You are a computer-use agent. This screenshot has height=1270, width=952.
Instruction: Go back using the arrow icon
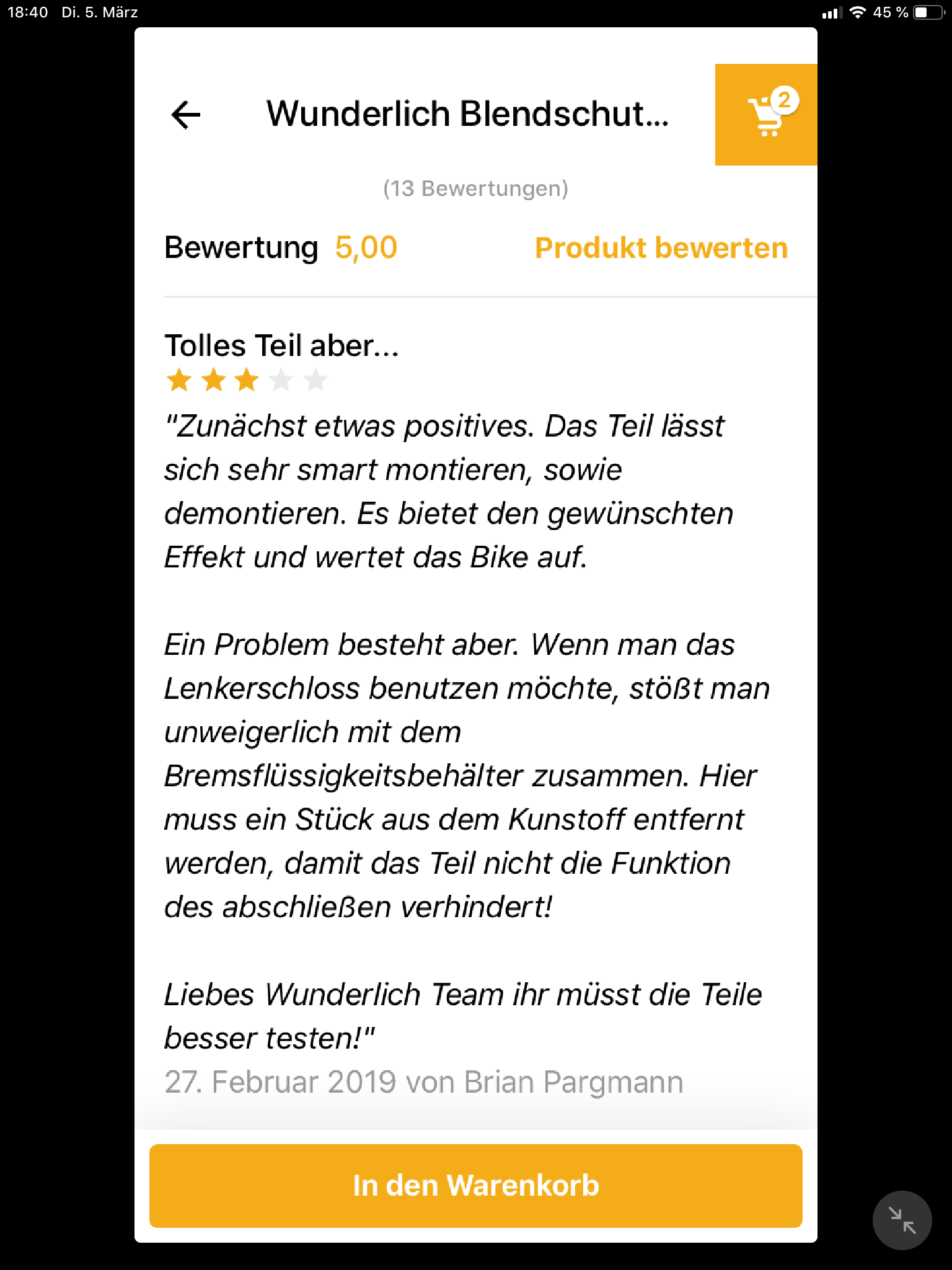(x=185, y=115)
